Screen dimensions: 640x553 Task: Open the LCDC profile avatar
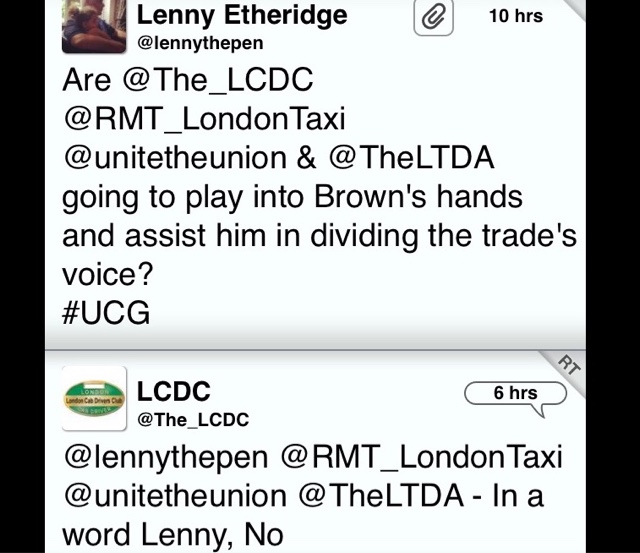point(94,400)
